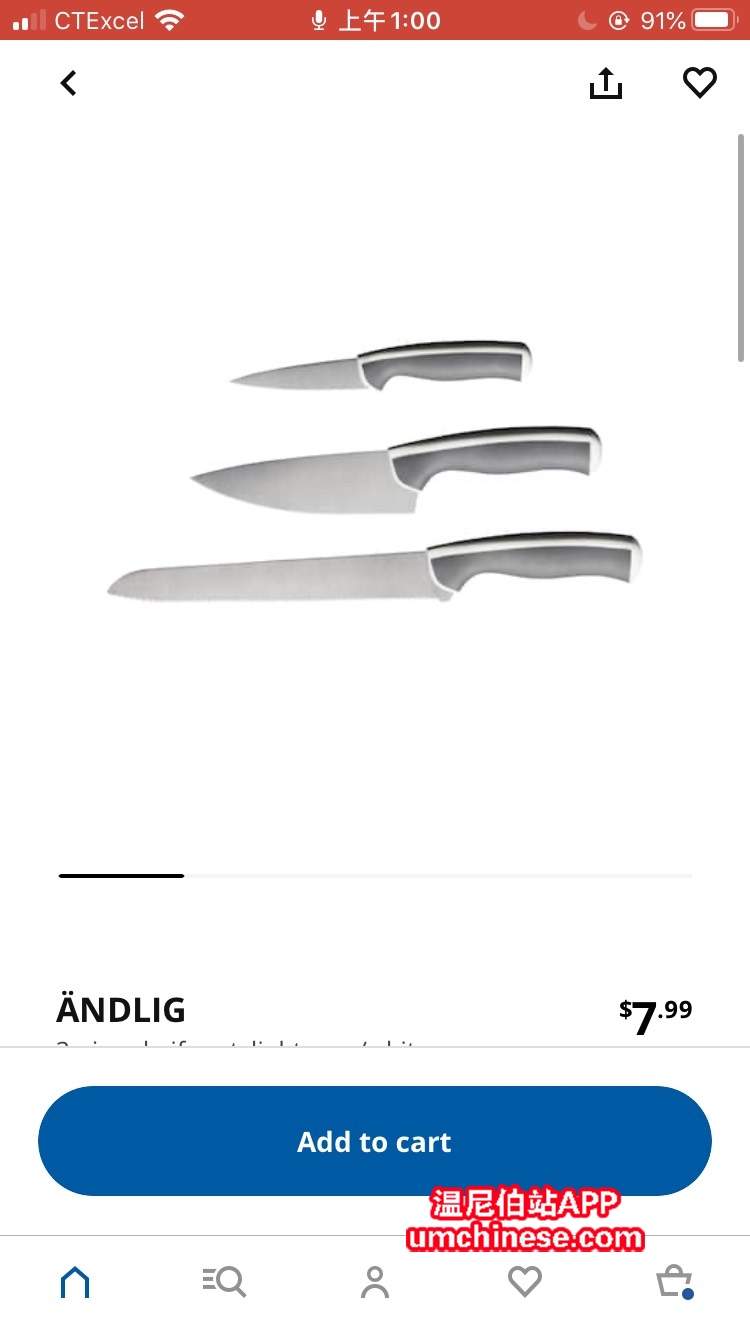
Task: Add the knife set to cart
Action: coord(375,1141)
